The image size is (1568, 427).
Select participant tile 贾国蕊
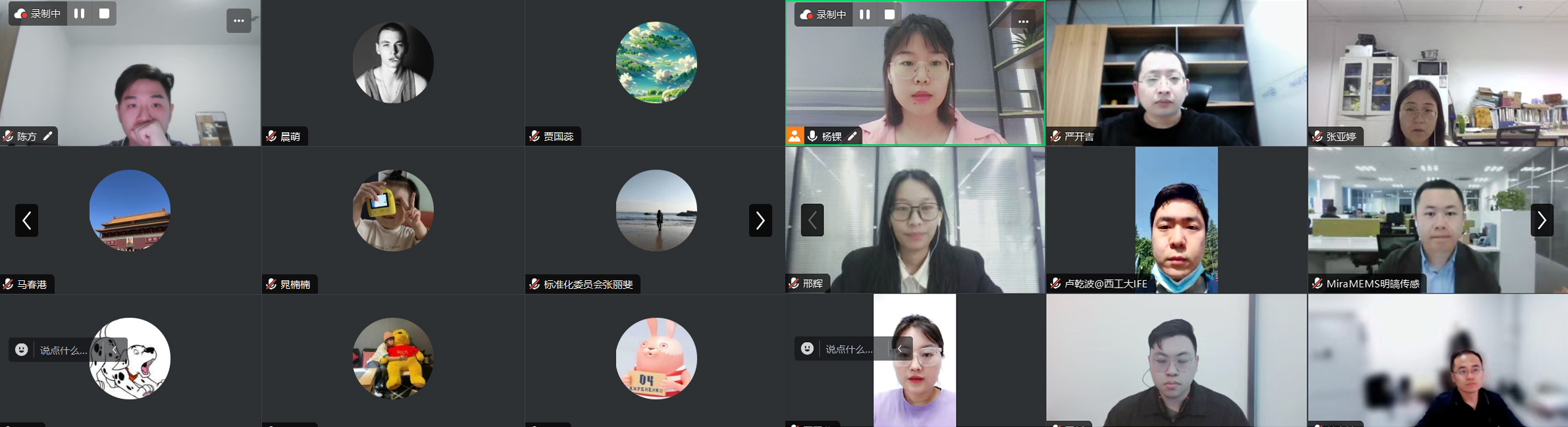pyautogui.click(x=656, y=72)
